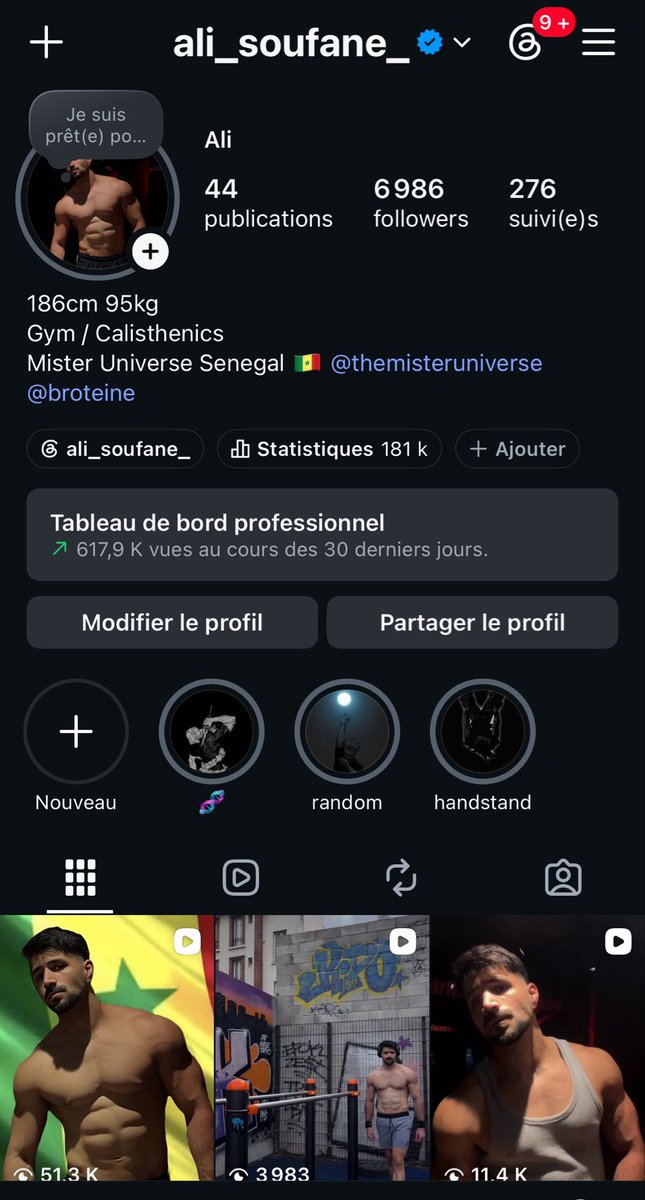Open the ali_soufane_ Threads chip
Screen dimensions: 645x1200
click(x=115, y=449)
